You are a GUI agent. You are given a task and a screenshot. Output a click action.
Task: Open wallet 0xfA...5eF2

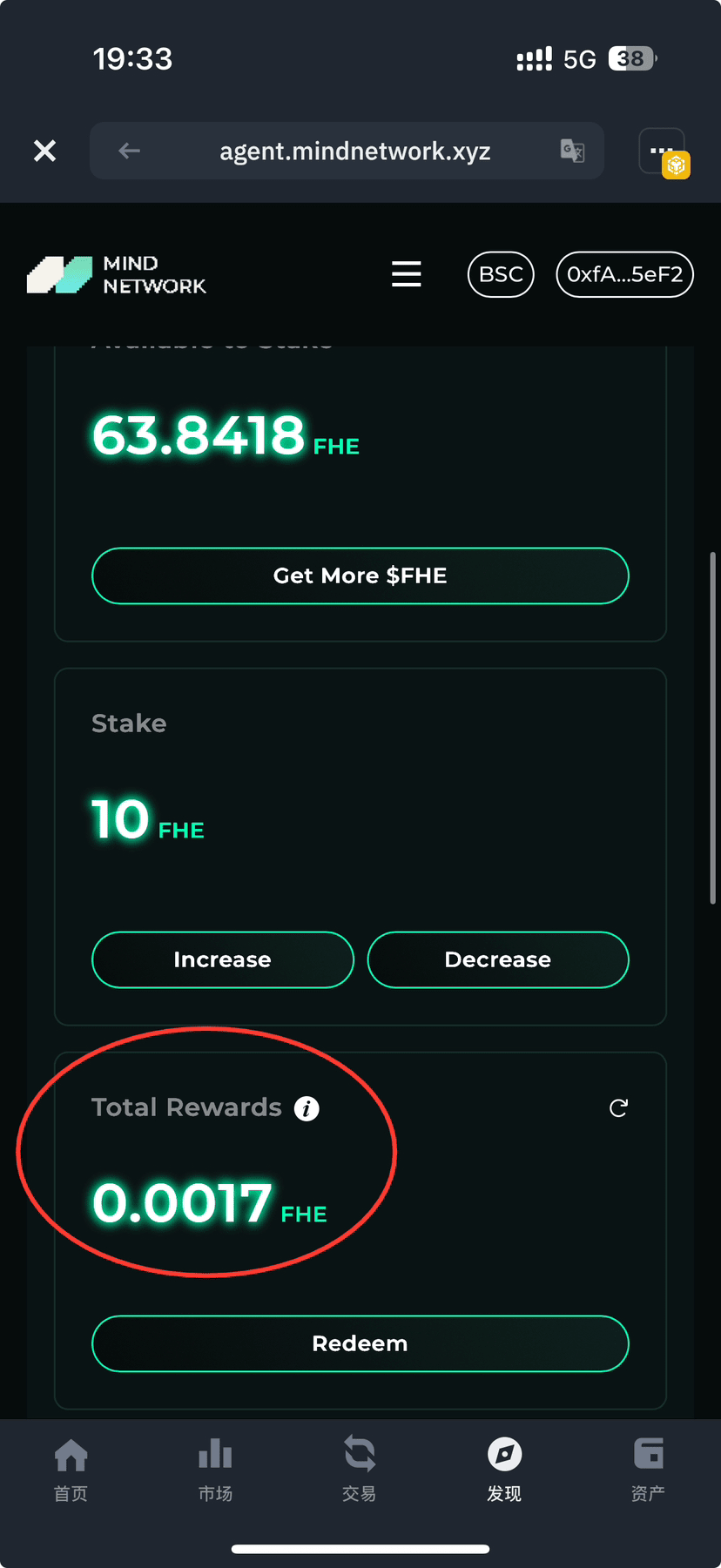(x=624, y=274)
